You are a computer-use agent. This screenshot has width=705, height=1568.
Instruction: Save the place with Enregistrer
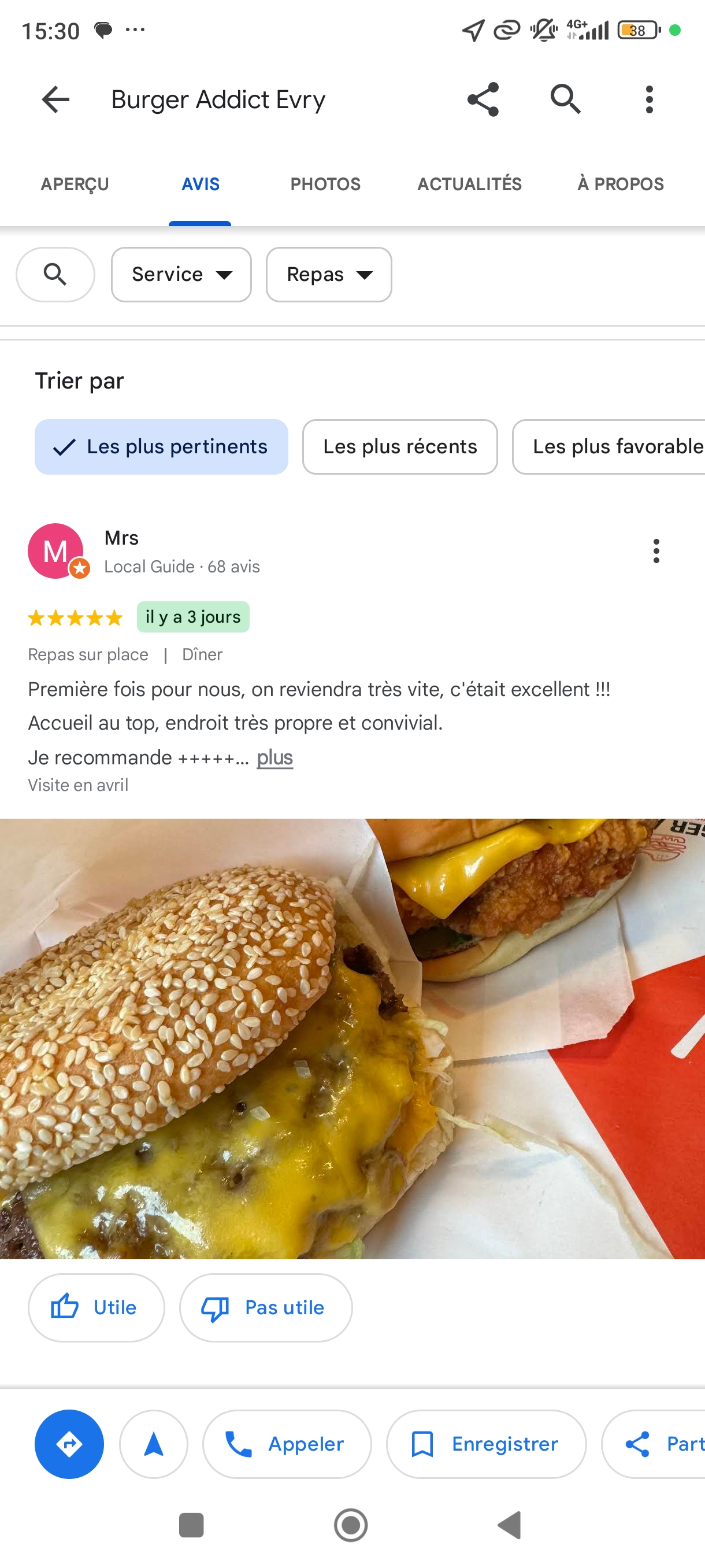point(486,1444)
